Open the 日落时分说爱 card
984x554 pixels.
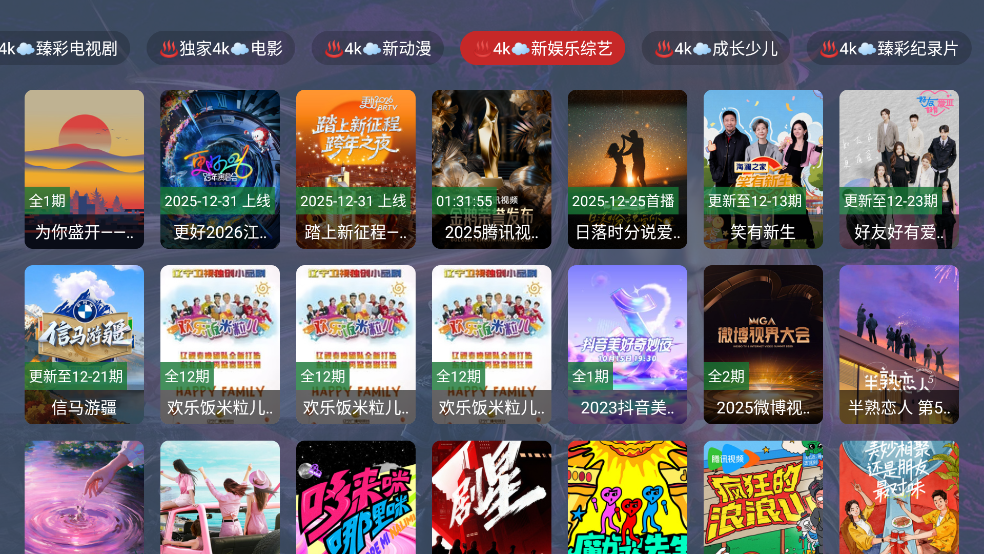coord(628,169)
